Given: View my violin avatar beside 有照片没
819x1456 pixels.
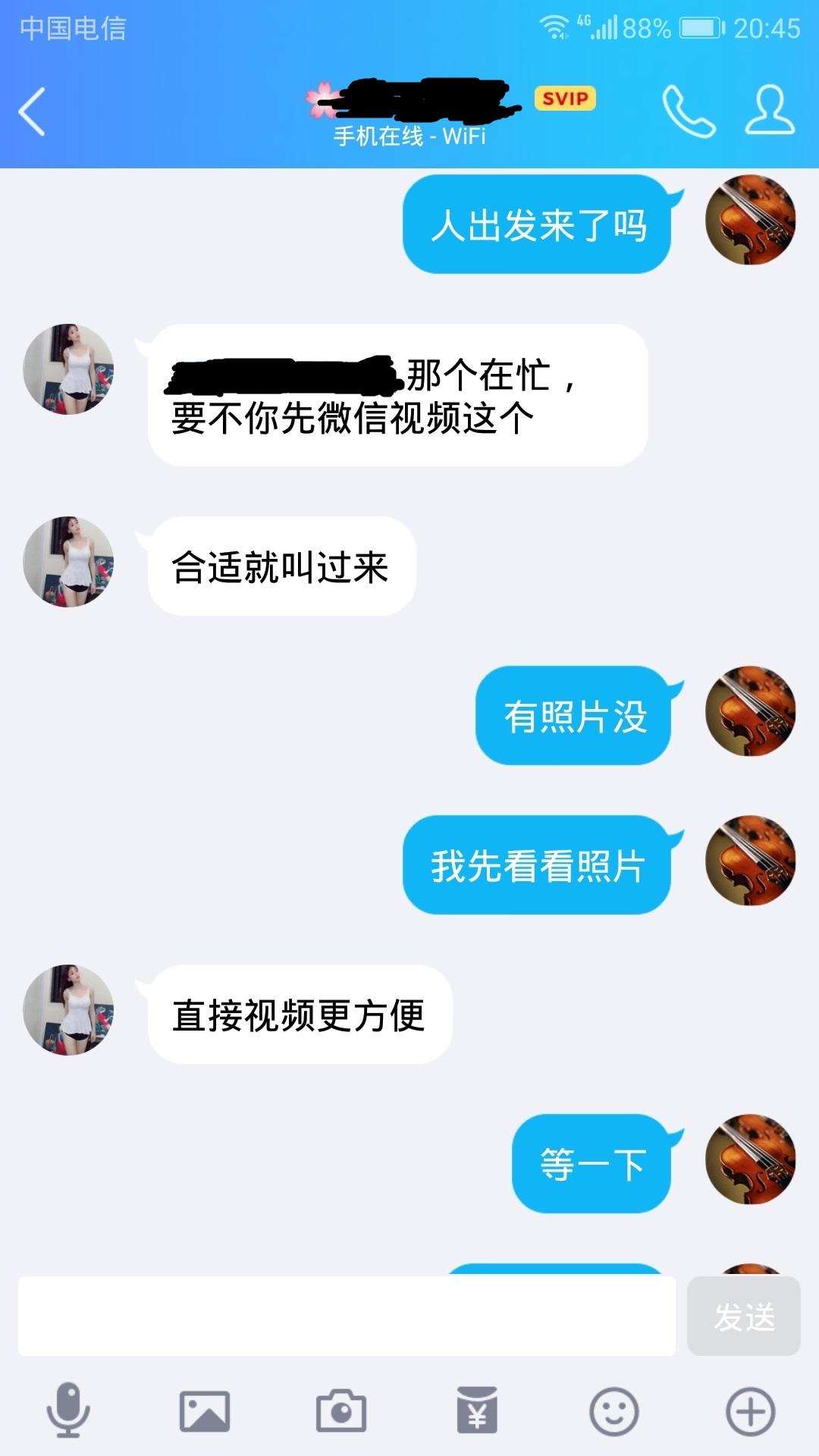Looking at the screenshot, I should (750, 711).
